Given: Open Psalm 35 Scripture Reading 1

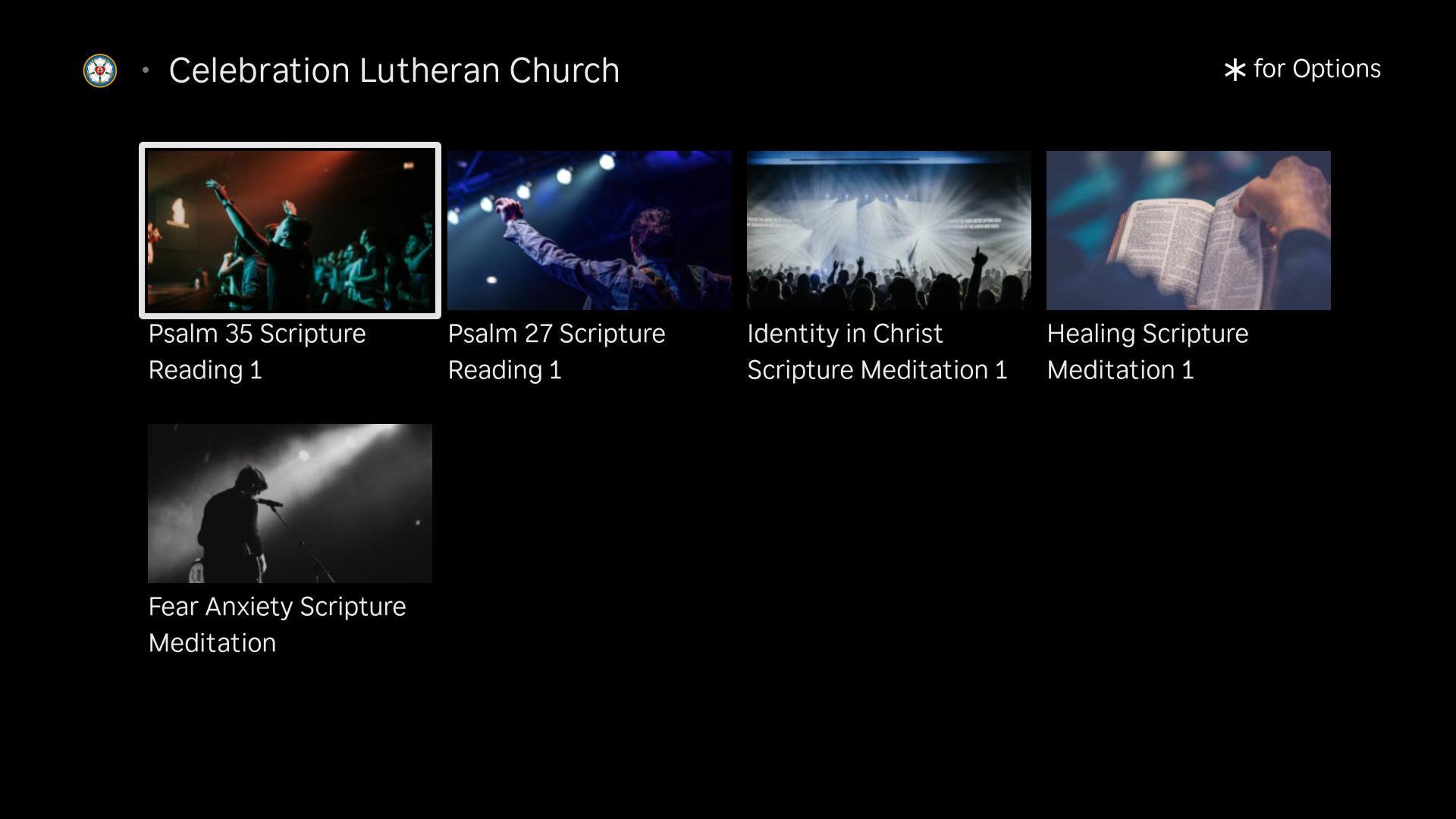Looking at the screenshot, I should coord(290,231).
